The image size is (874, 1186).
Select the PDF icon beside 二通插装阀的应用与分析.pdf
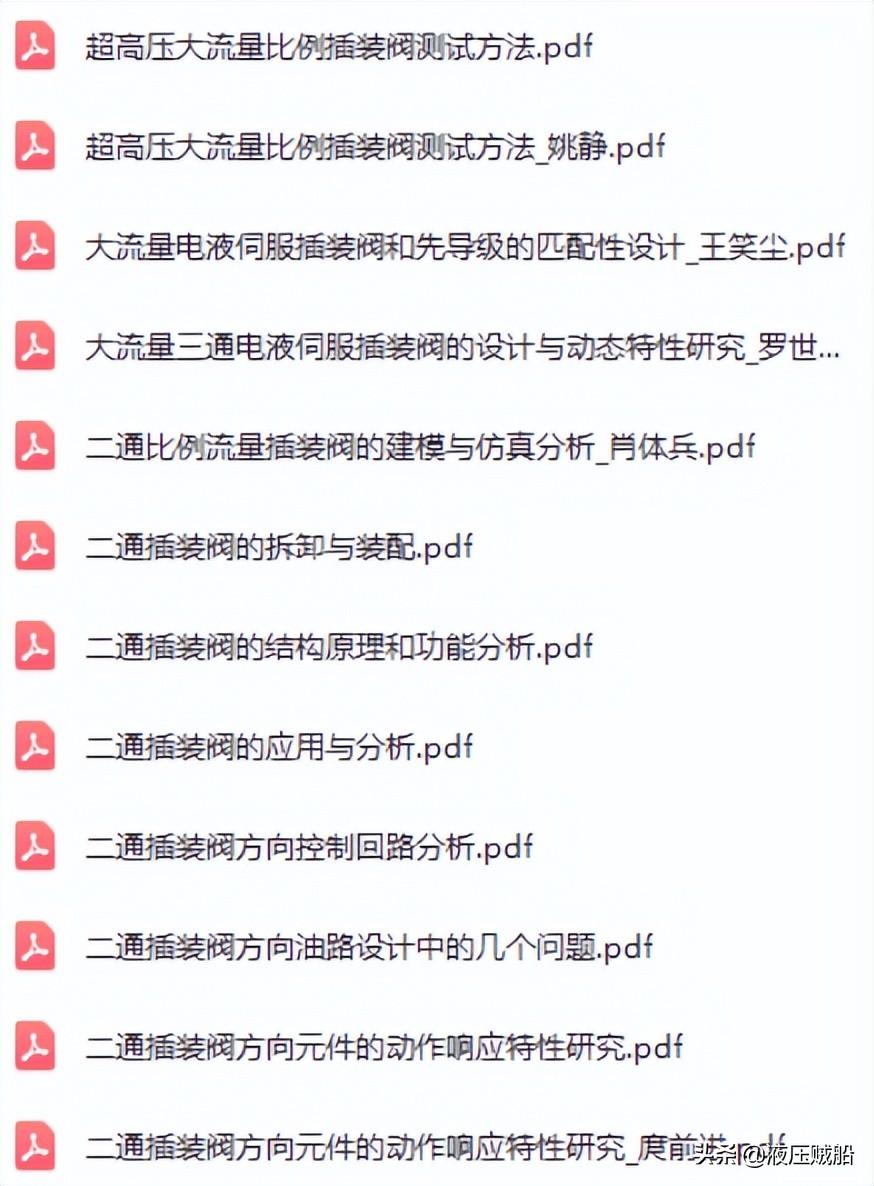(x=33, y=747)
